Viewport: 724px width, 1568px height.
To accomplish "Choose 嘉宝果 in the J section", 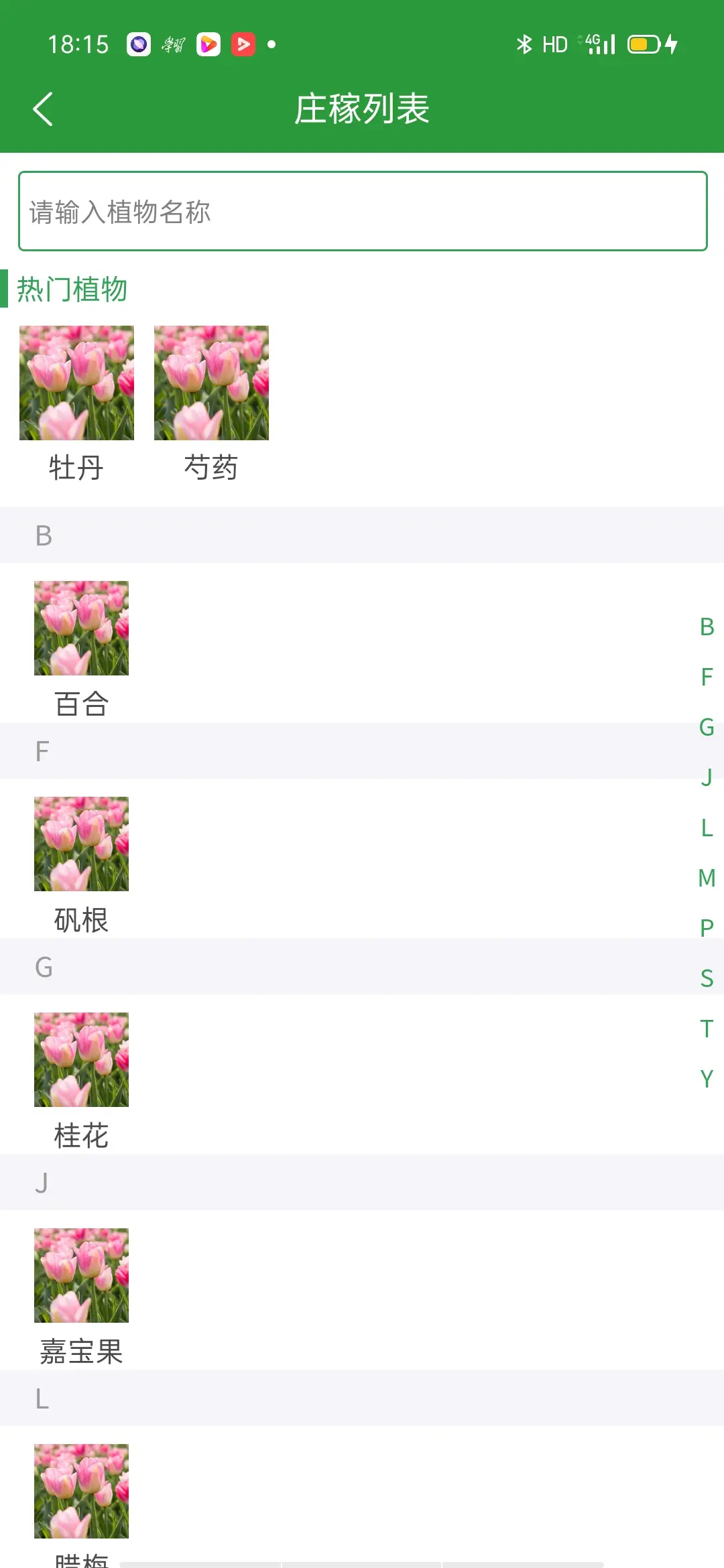I will [81, 1294].
